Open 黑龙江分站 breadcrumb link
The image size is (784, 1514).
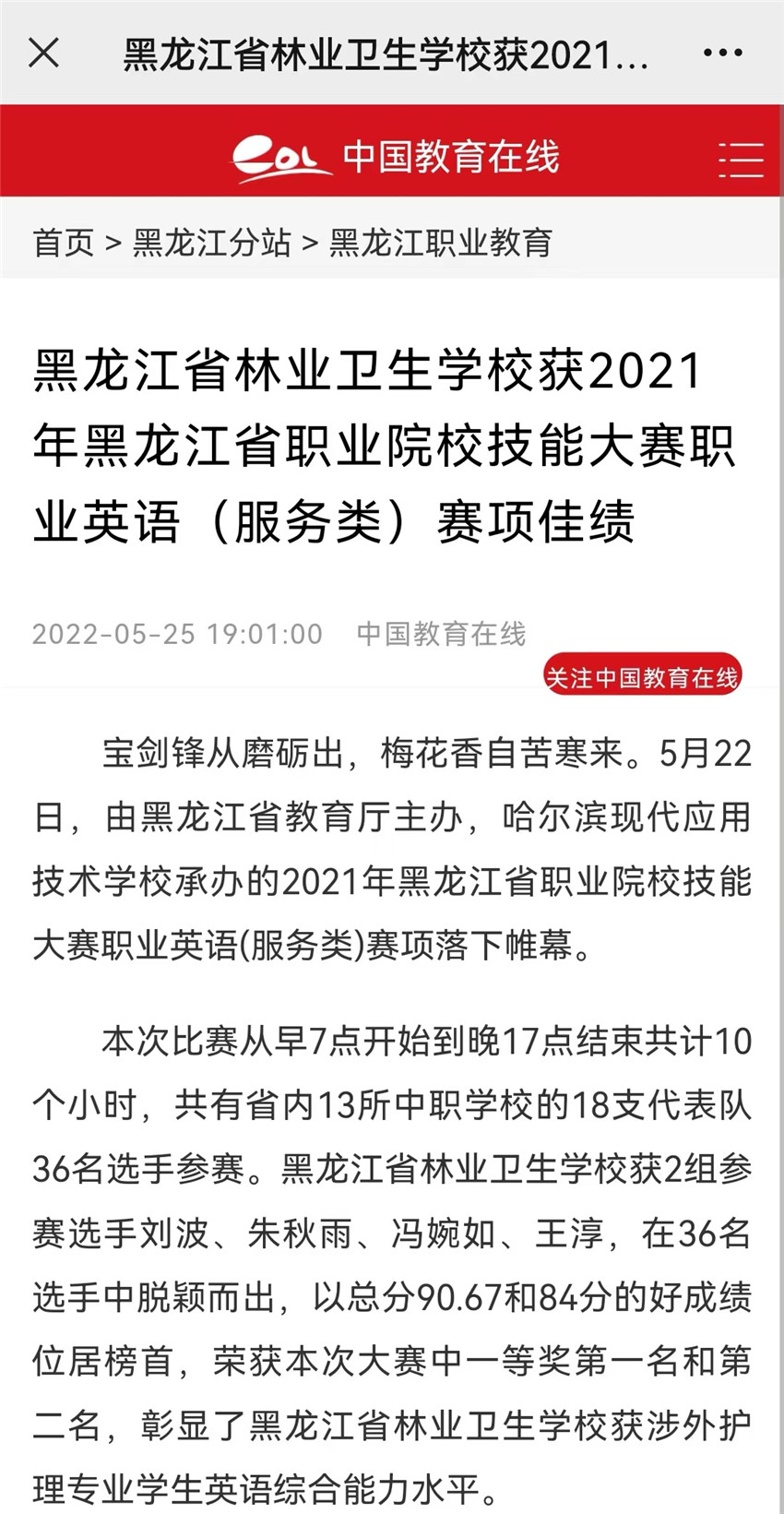pyautogui.click(x=212, y=243)
